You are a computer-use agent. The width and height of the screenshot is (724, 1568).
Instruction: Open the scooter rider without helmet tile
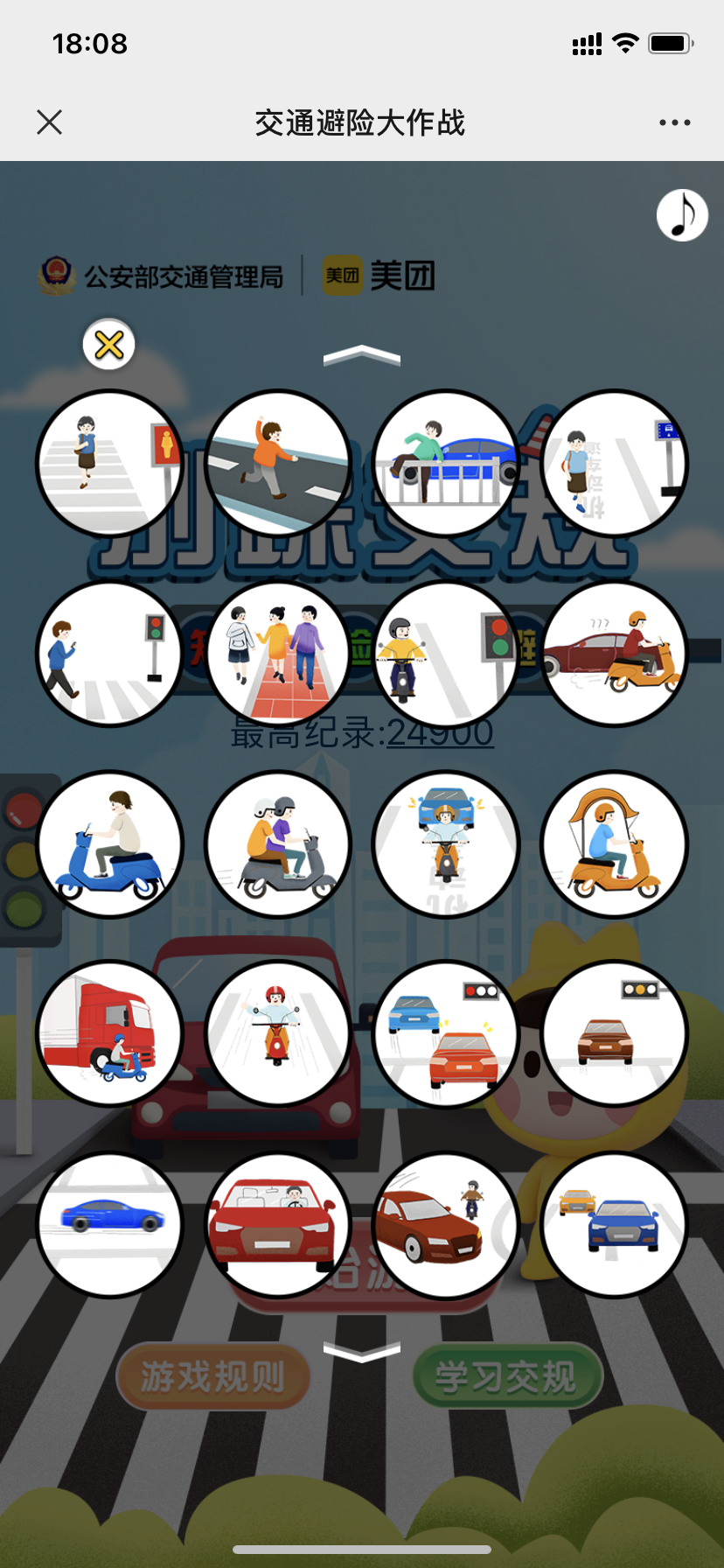pyautogui.click(x=109, y=844)
